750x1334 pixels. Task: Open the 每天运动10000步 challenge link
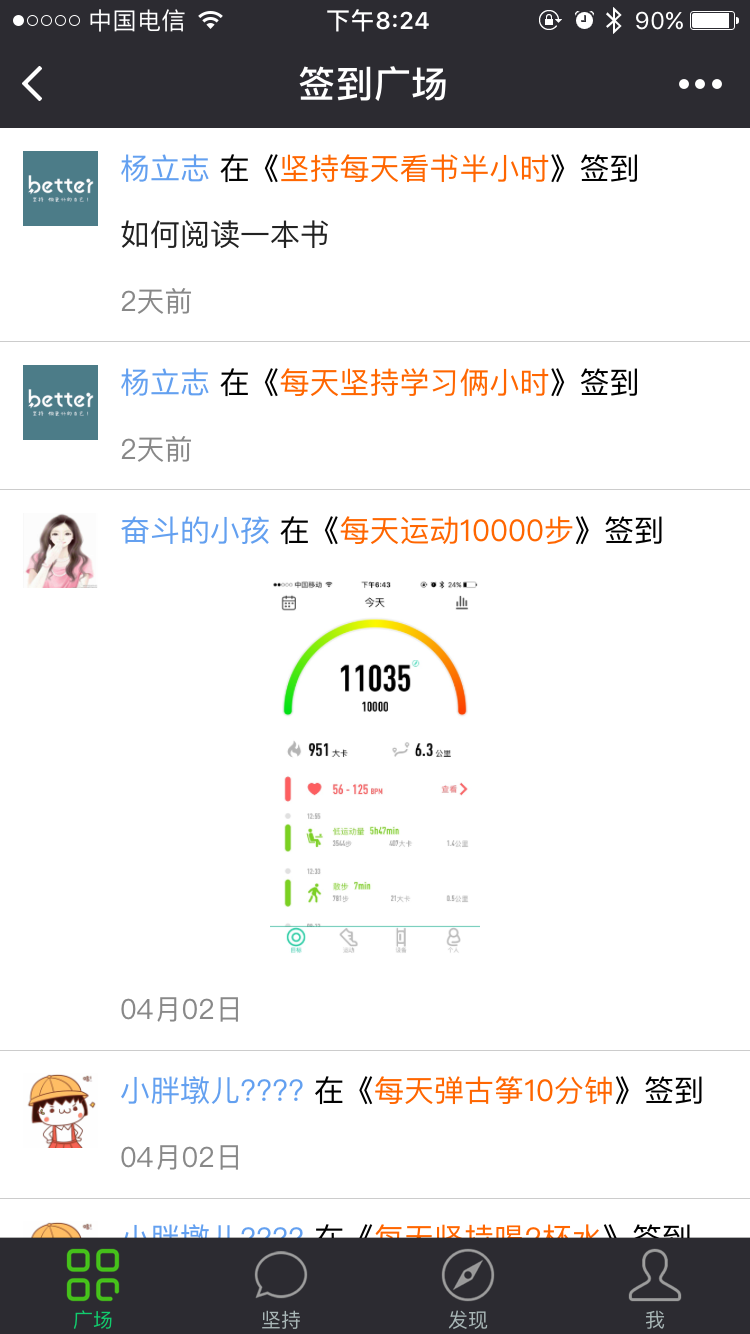tap(456, 531)
